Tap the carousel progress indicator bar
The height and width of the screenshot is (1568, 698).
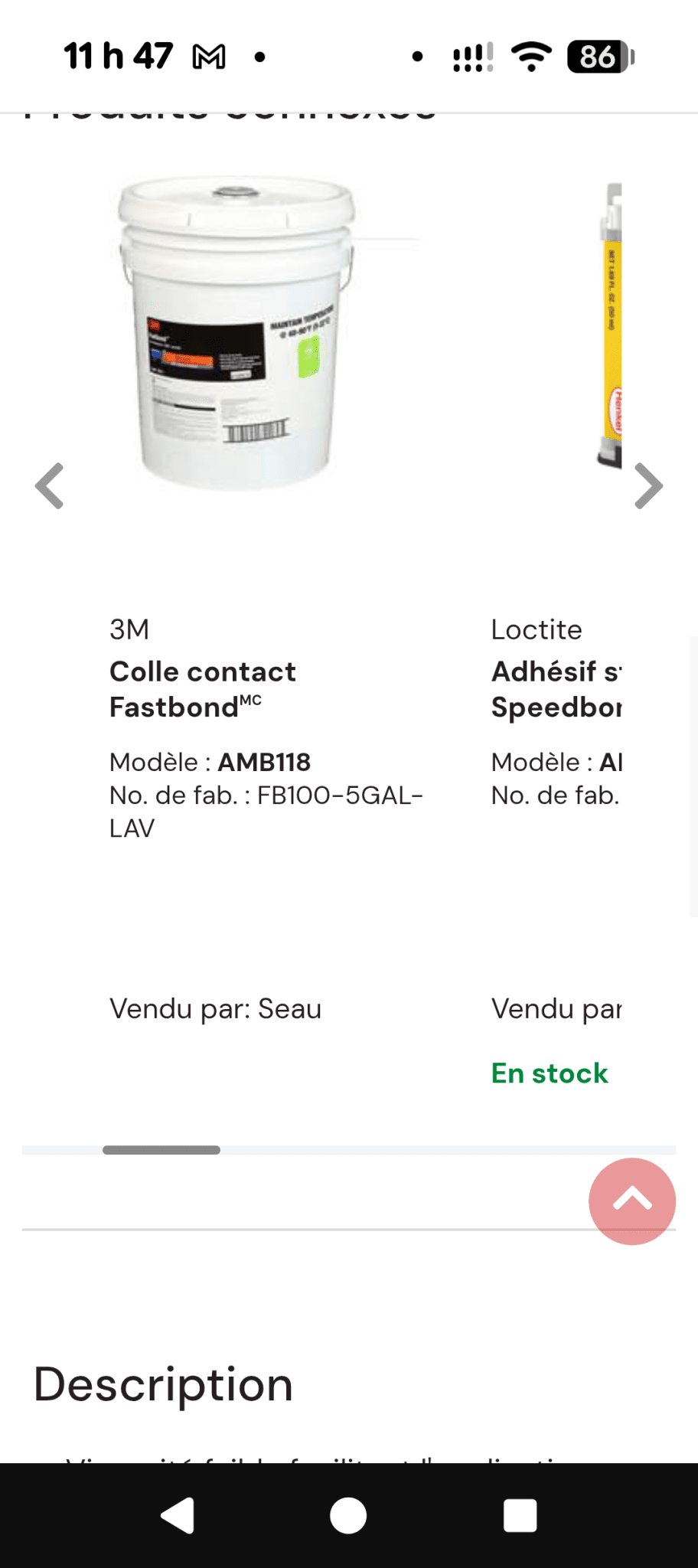pos(162,1149)
